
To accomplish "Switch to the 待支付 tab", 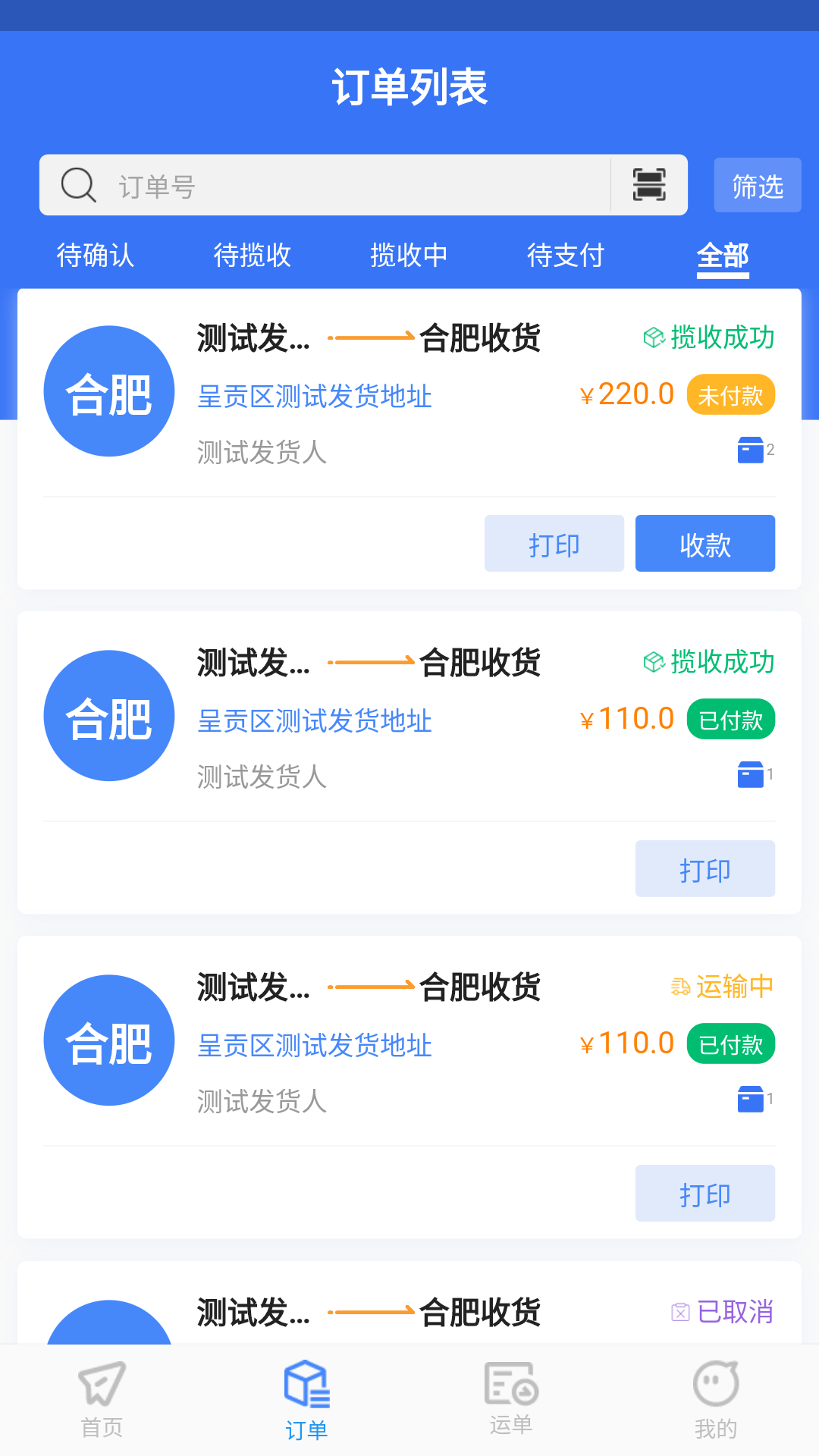I will point(566,256).
